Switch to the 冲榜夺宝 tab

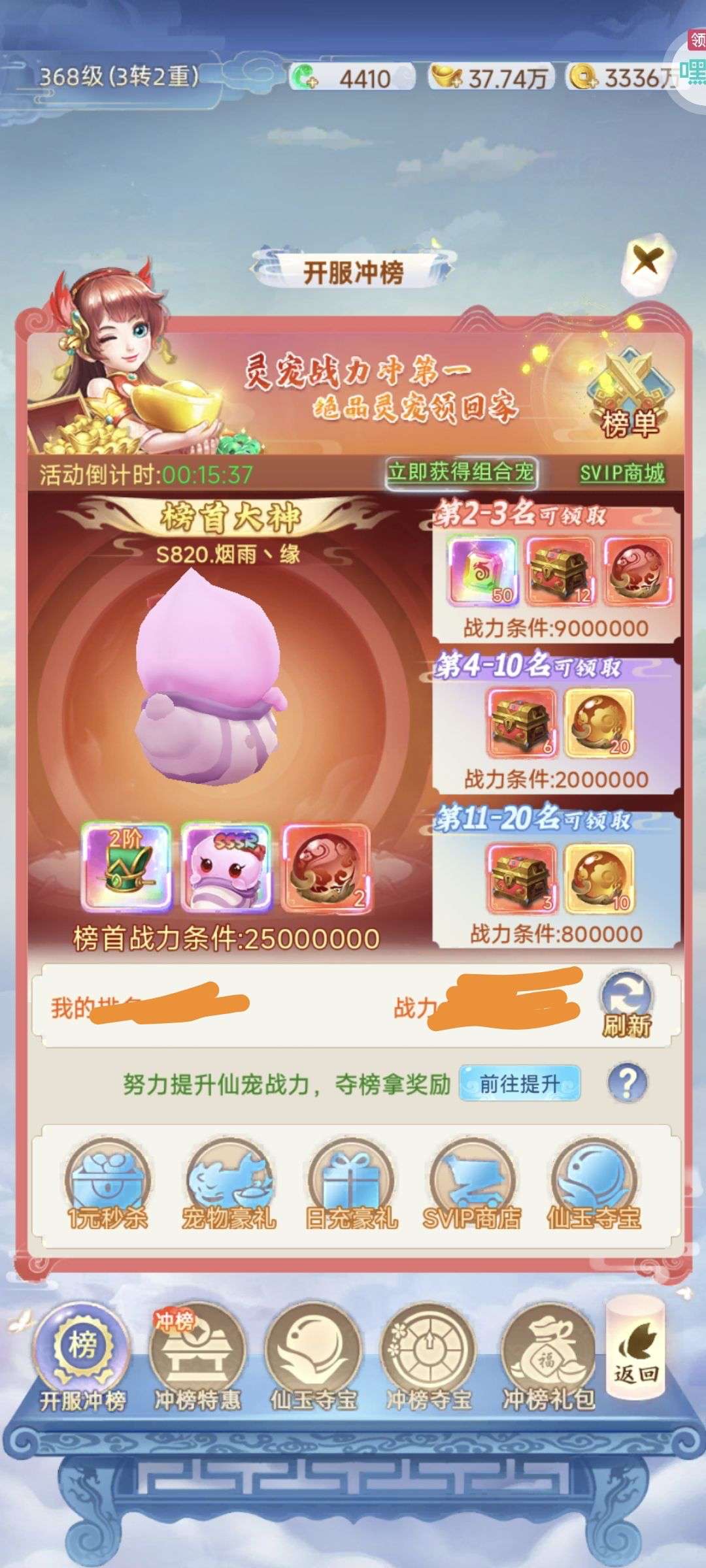click(x=429, y=1358)
